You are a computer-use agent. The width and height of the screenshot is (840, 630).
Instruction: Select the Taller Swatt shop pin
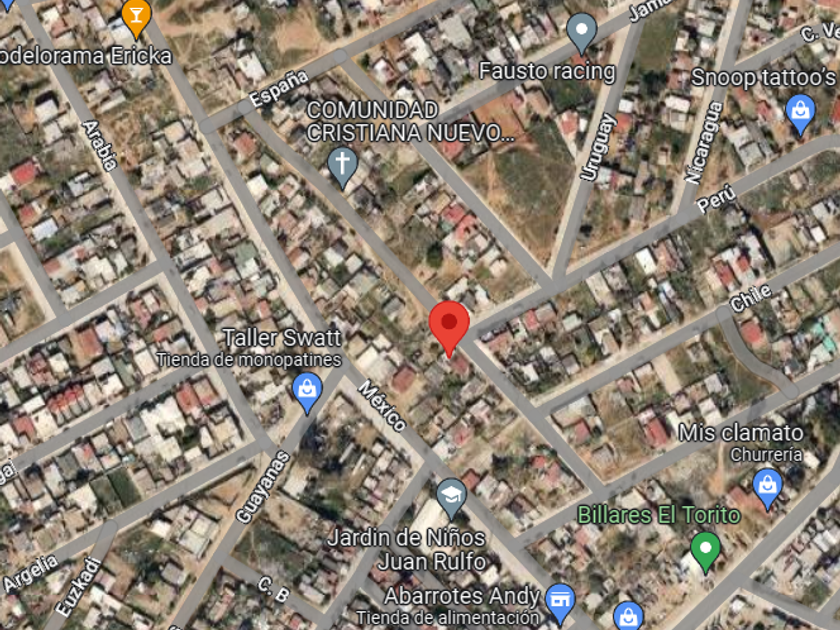click(308, 393)
